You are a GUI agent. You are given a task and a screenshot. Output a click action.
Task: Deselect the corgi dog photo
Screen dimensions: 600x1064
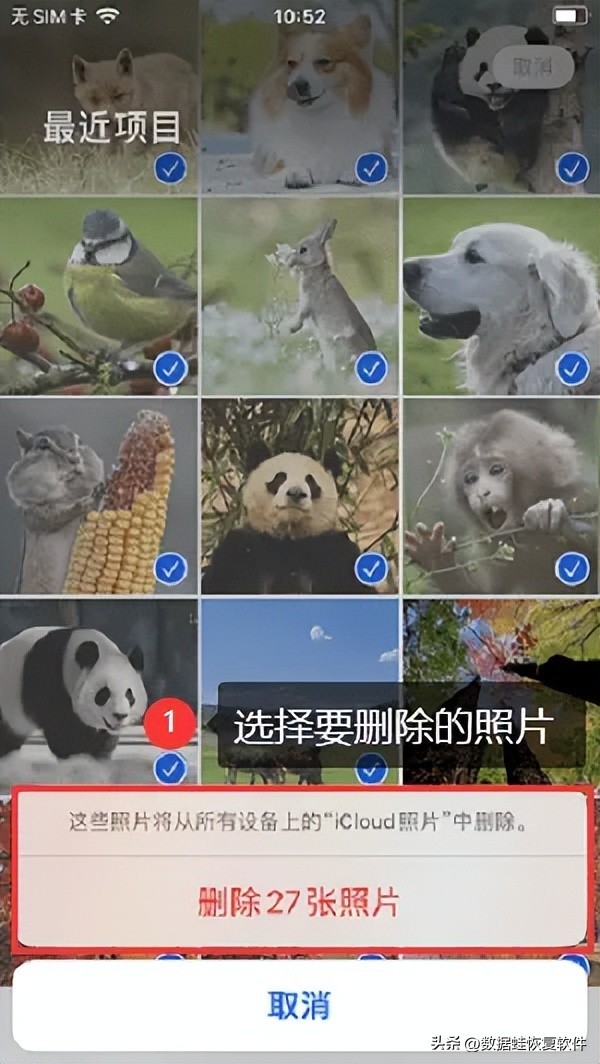299,95
